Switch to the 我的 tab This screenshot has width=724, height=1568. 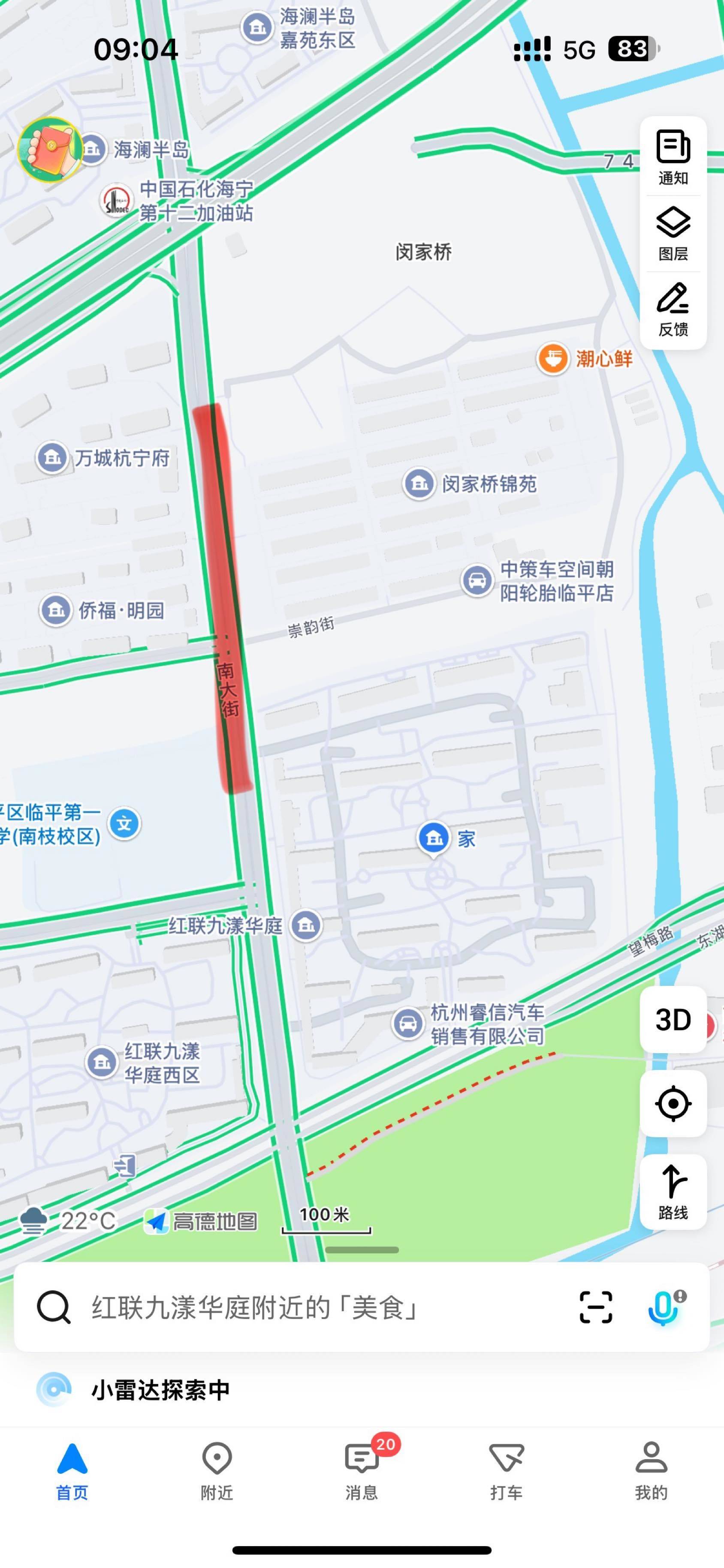(651, 1471)
